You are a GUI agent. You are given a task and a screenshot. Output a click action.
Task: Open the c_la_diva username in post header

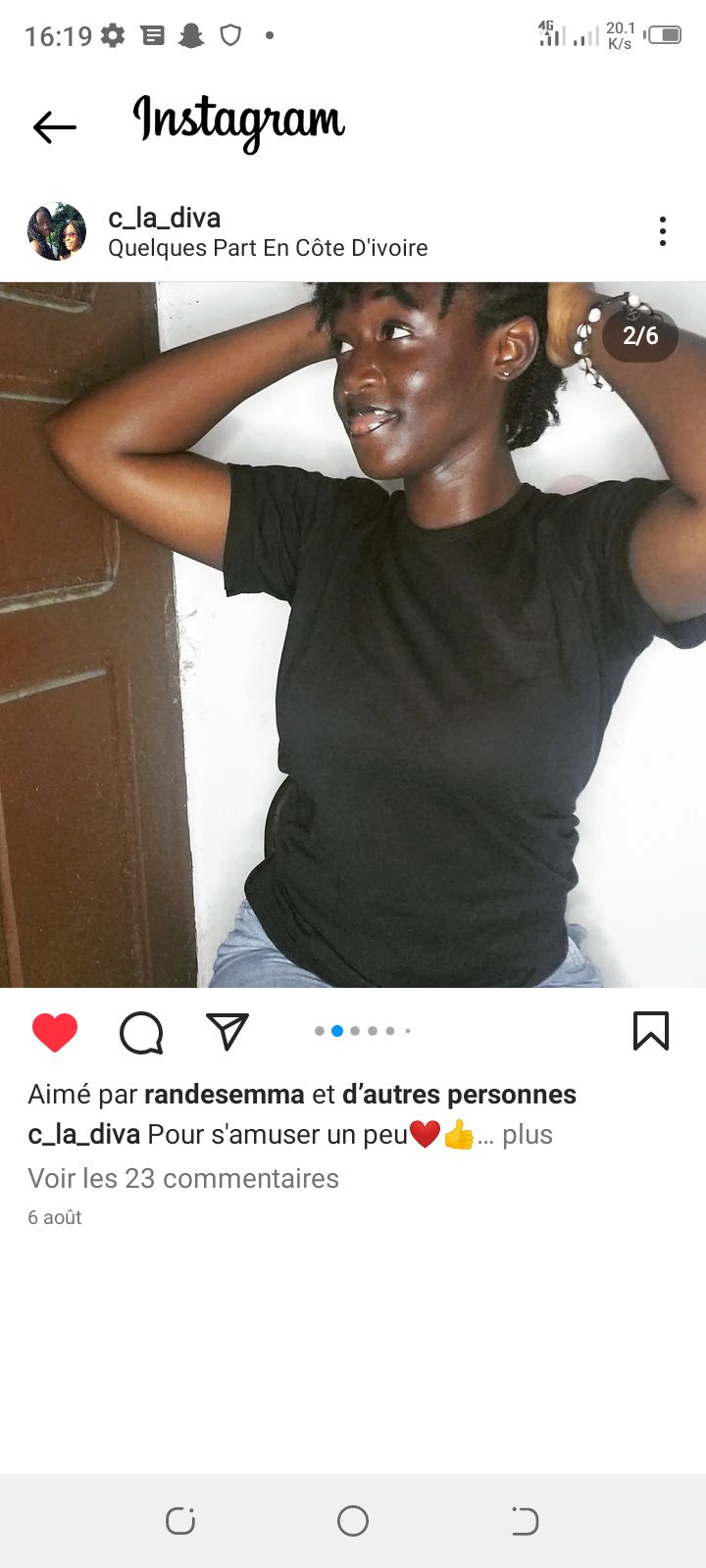click(164, 218)
